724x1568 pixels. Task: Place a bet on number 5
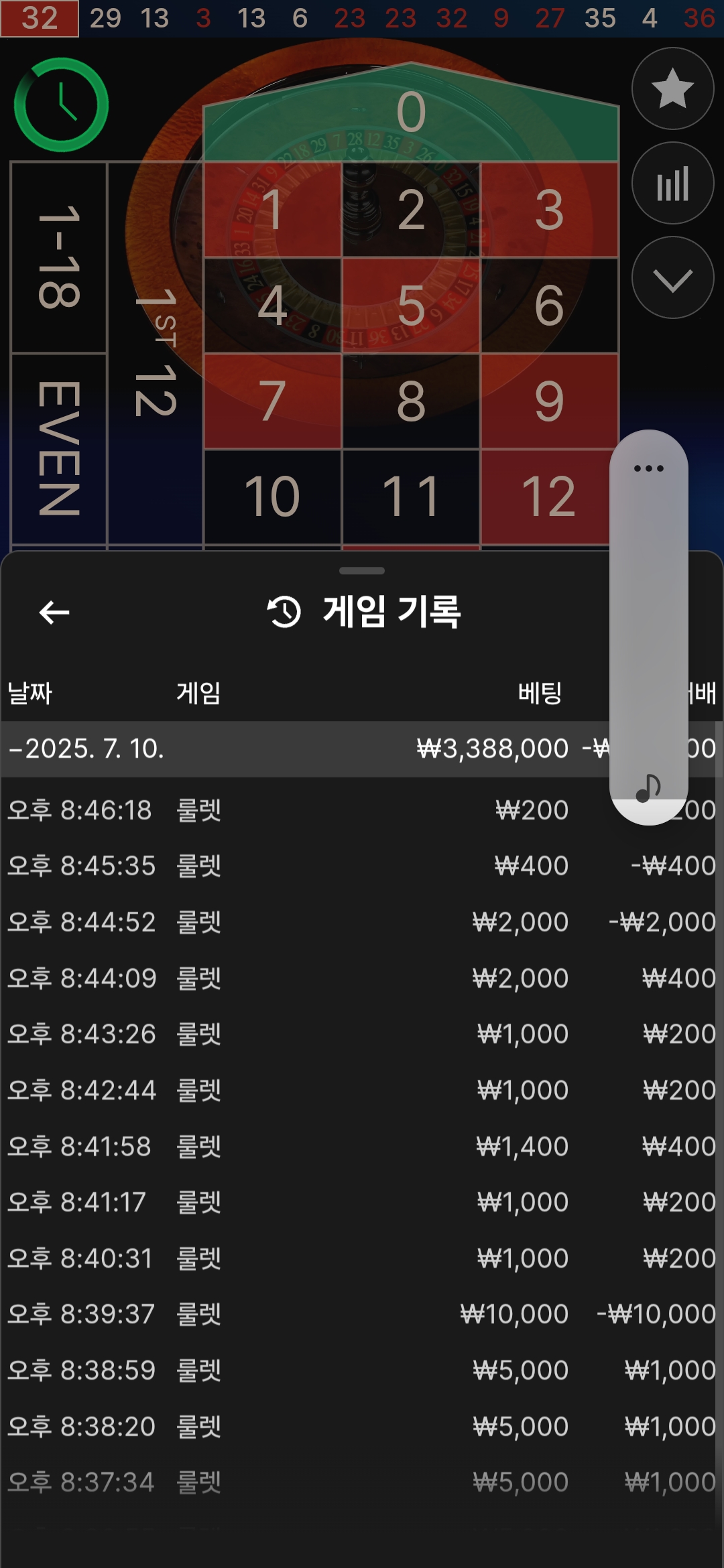tap(411, 306)
